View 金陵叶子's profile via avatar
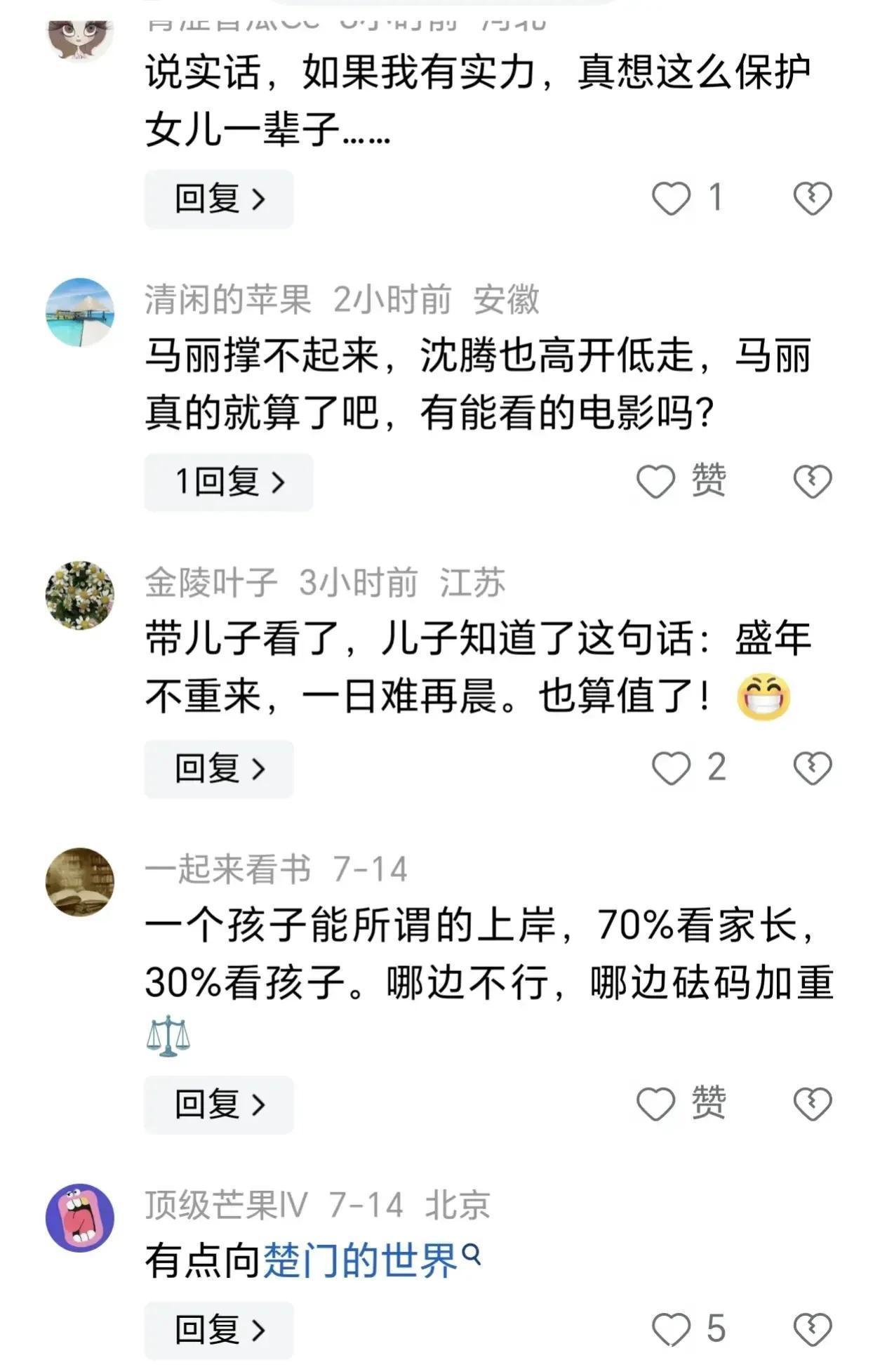This screenshot has height=1372, width=873. click(80, 595)
